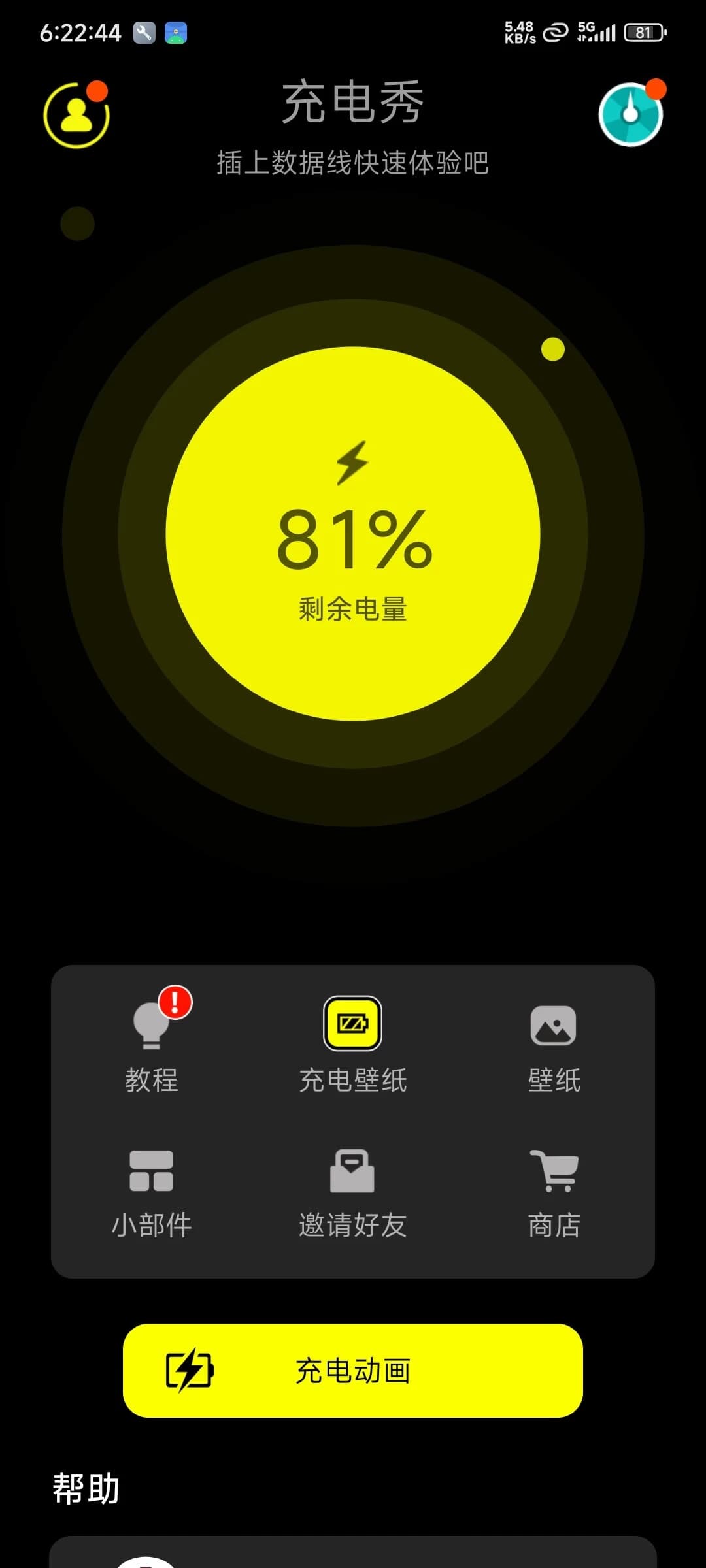This screenshot has height=1568, width=706.
Task: Open the user profile icon with notification dot
Action: click(76, 116)
